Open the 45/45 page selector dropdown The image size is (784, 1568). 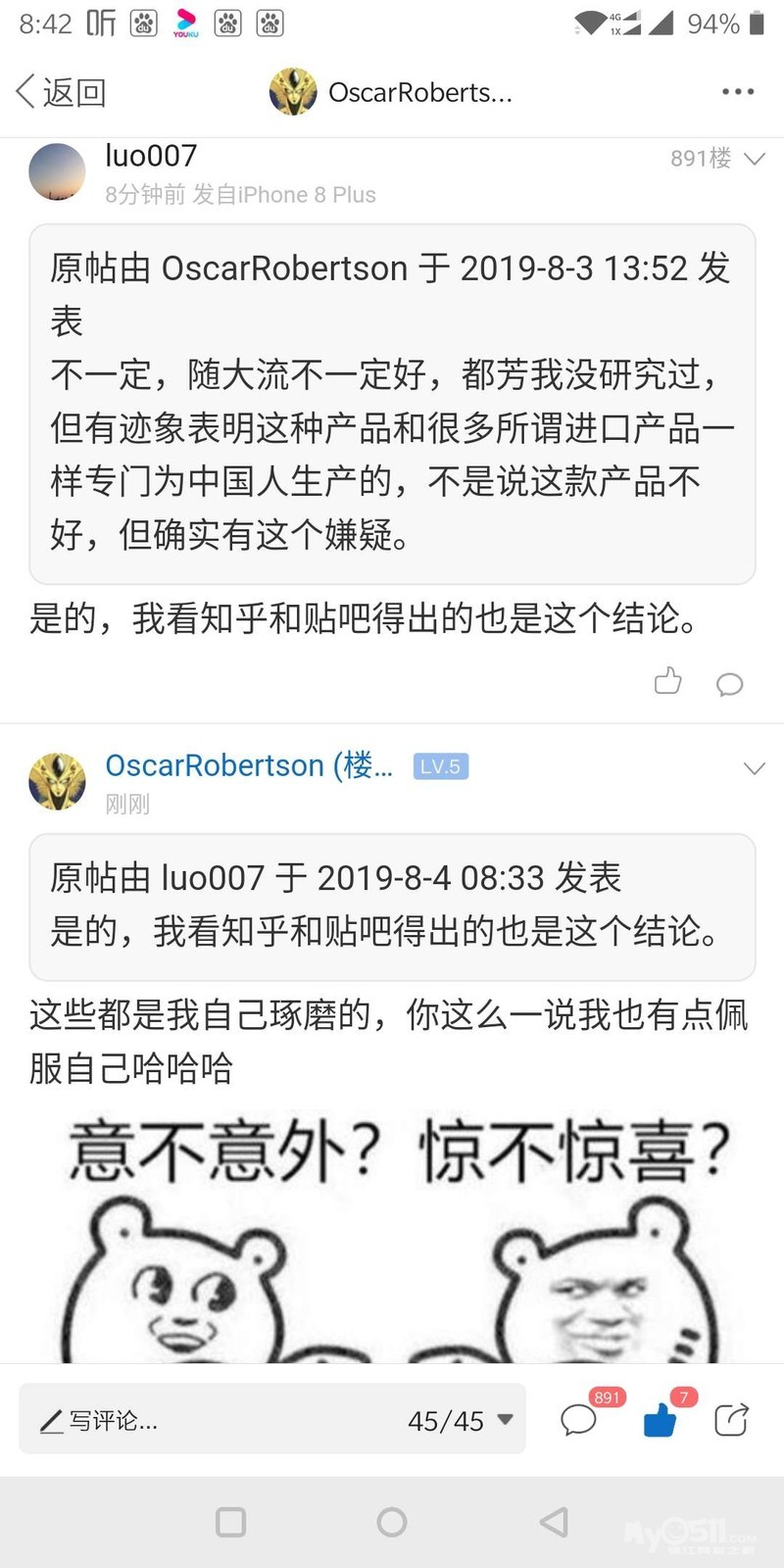461,1420
